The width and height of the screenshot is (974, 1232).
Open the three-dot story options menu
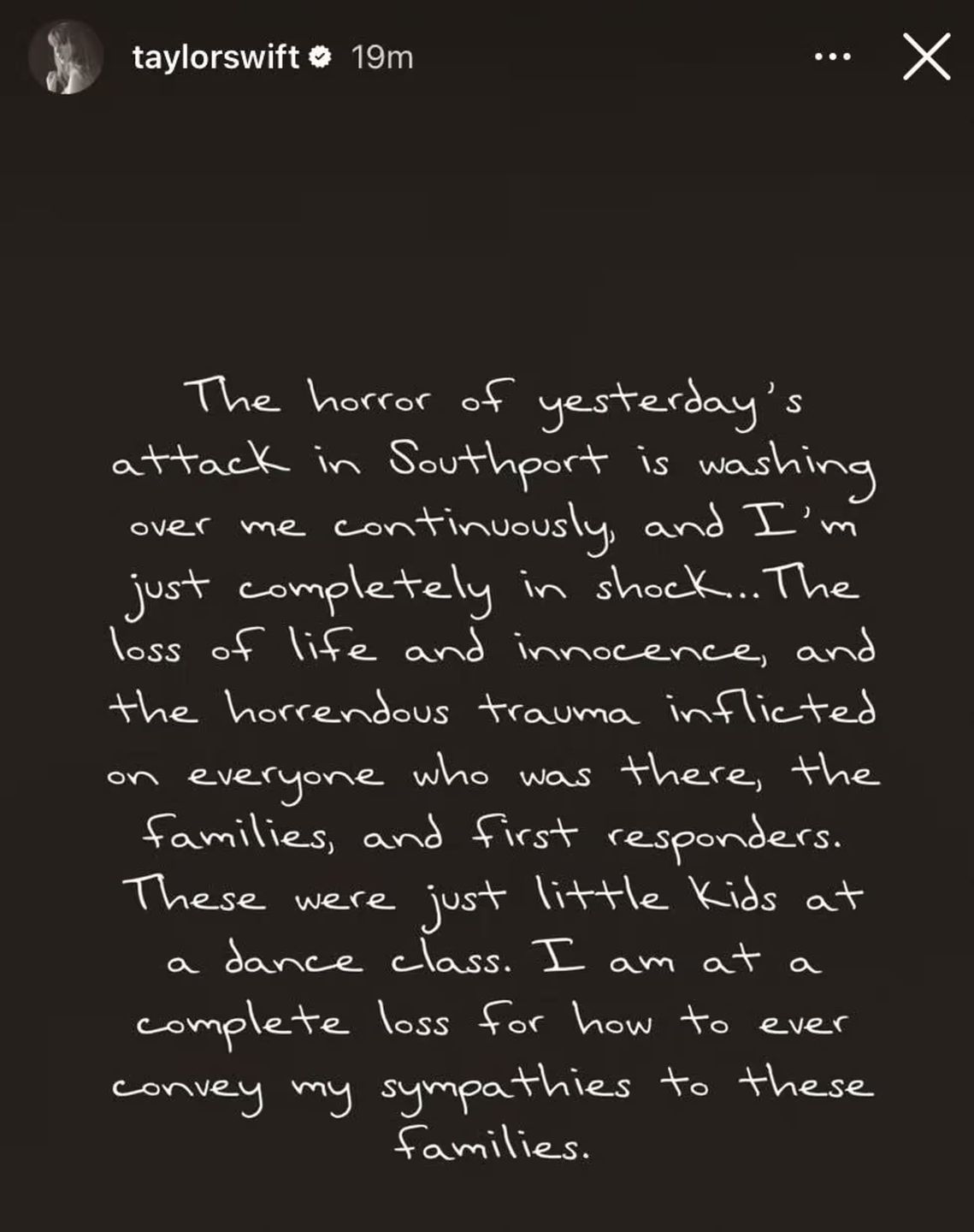(x=832, y=57)
